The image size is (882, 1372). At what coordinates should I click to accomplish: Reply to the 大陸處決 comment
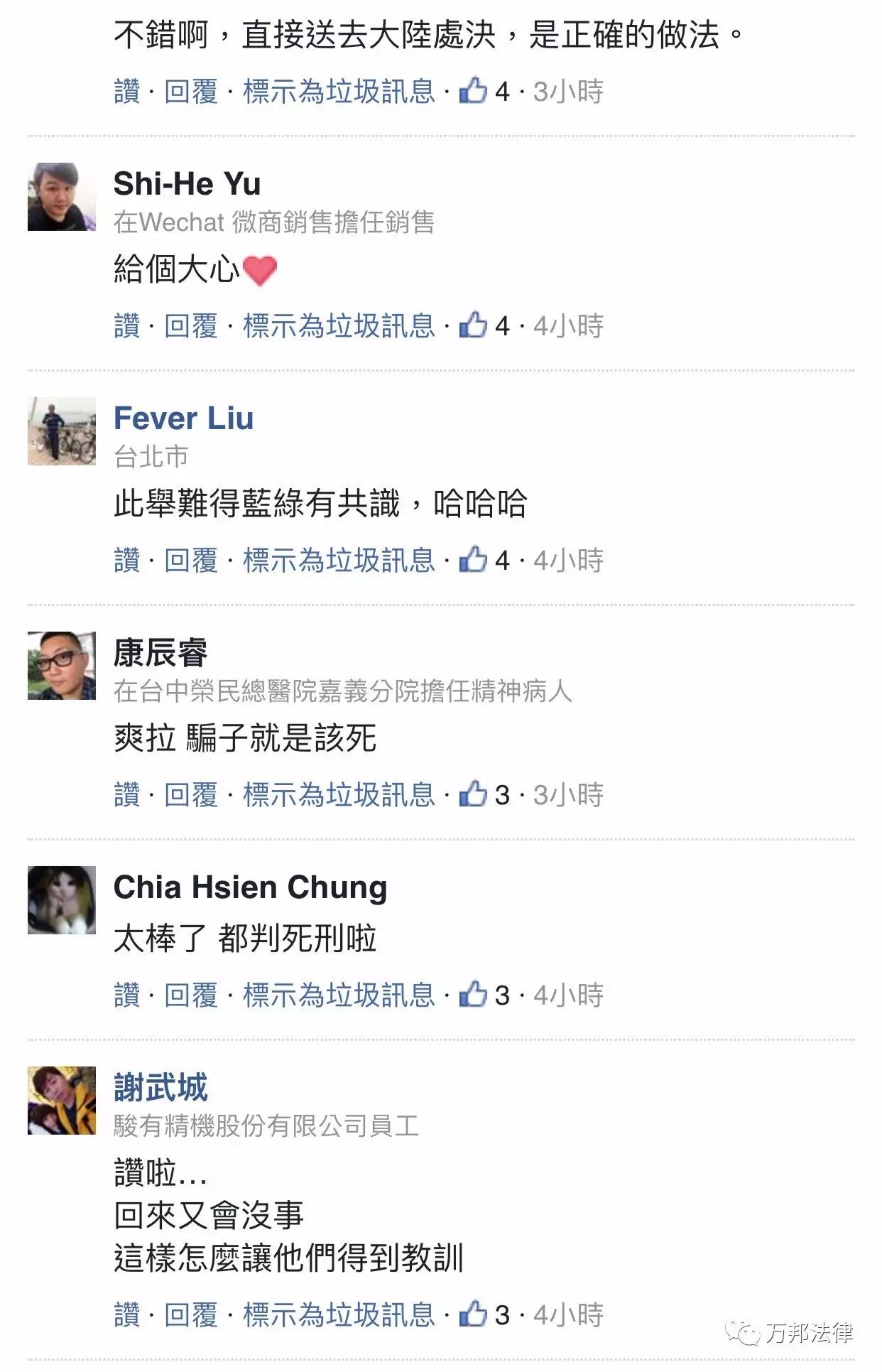[x=190, y=92]
